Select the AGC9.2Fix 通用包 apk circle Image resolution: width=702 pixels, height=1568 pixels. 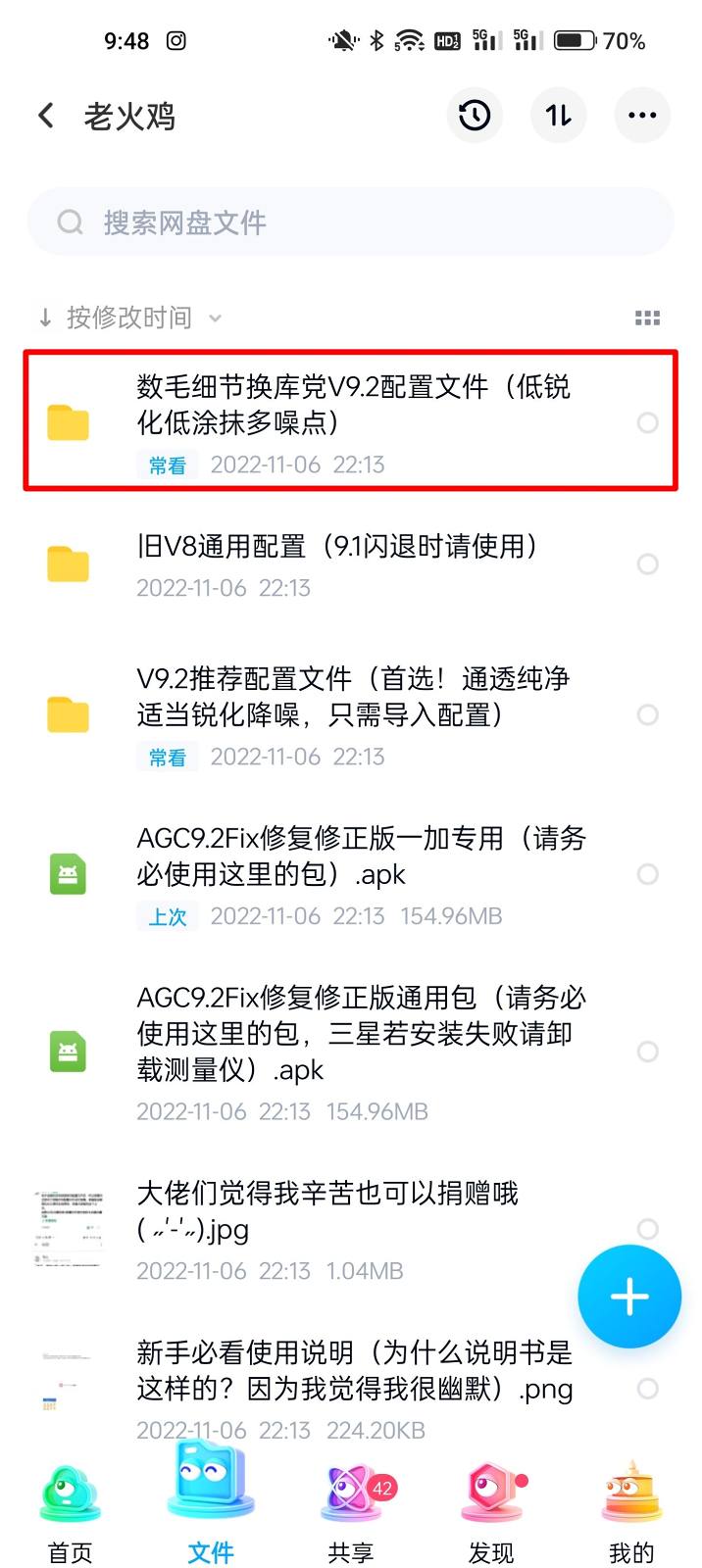(647, 1052)
